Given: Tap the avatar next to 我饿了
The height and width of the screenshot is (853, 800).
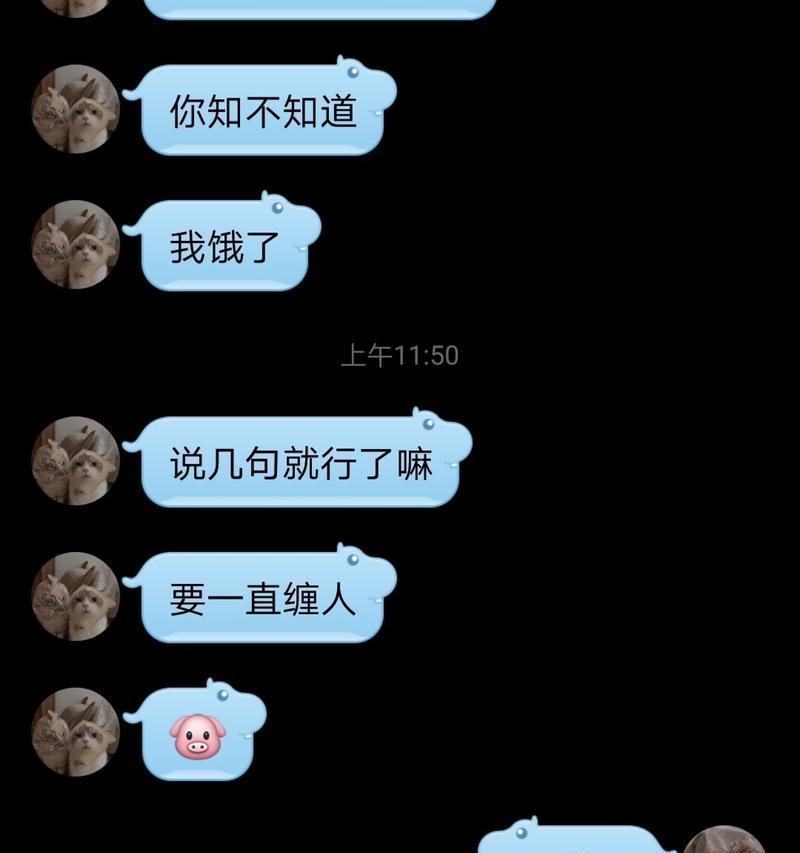Looking at the screenshot, I should (76, 245).
